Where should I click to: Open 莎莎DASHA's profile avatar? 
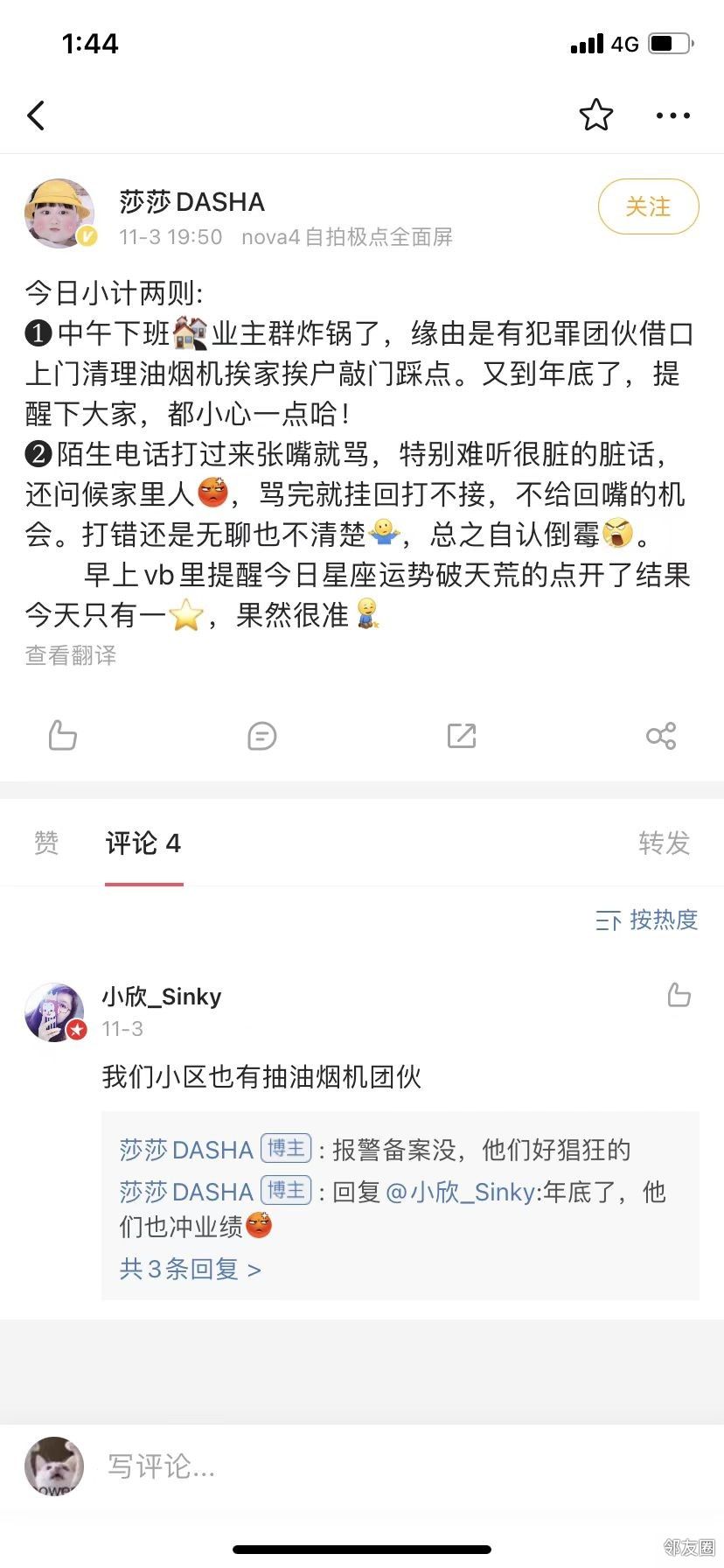59,214
